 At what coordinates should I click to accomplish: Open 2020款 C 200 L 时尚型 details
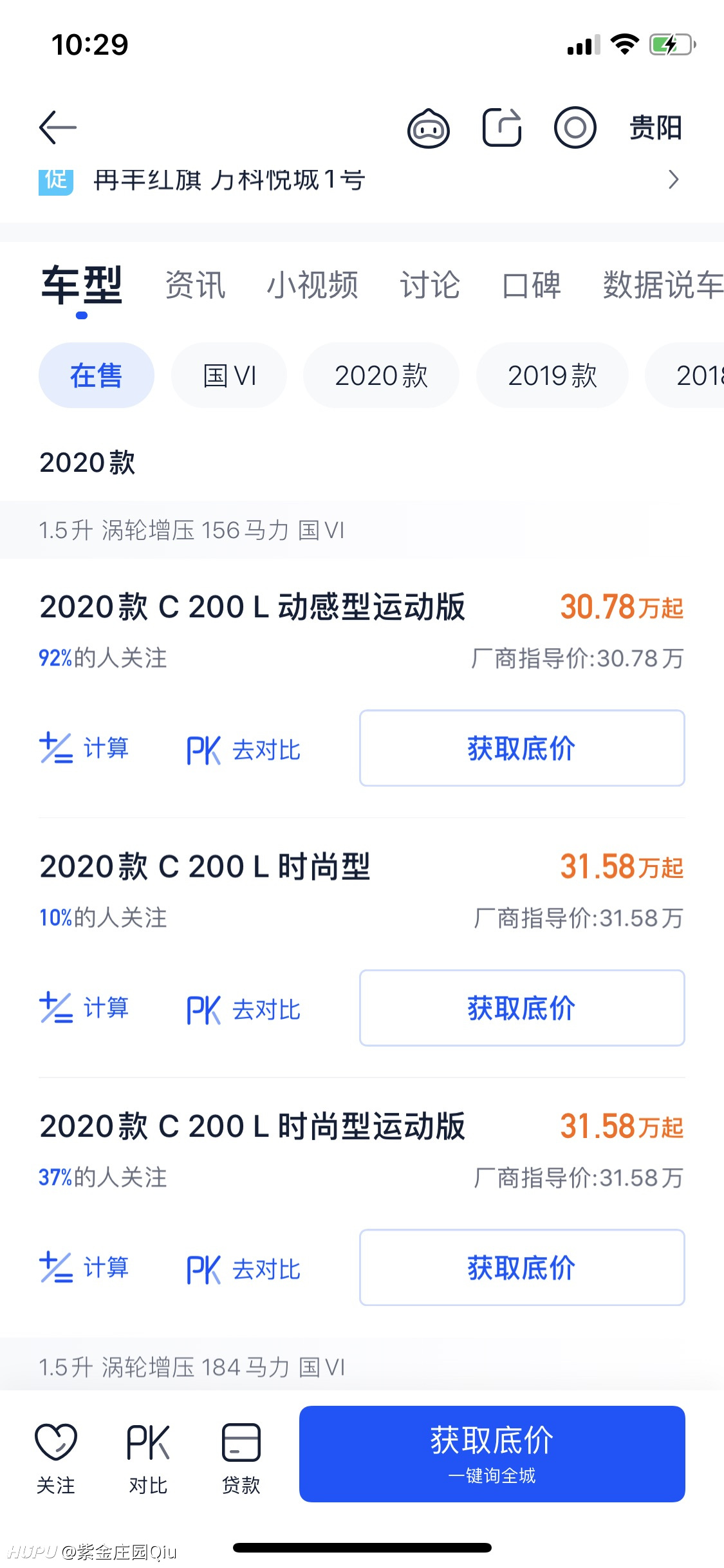pyautogui.click(x=205, y=866)
